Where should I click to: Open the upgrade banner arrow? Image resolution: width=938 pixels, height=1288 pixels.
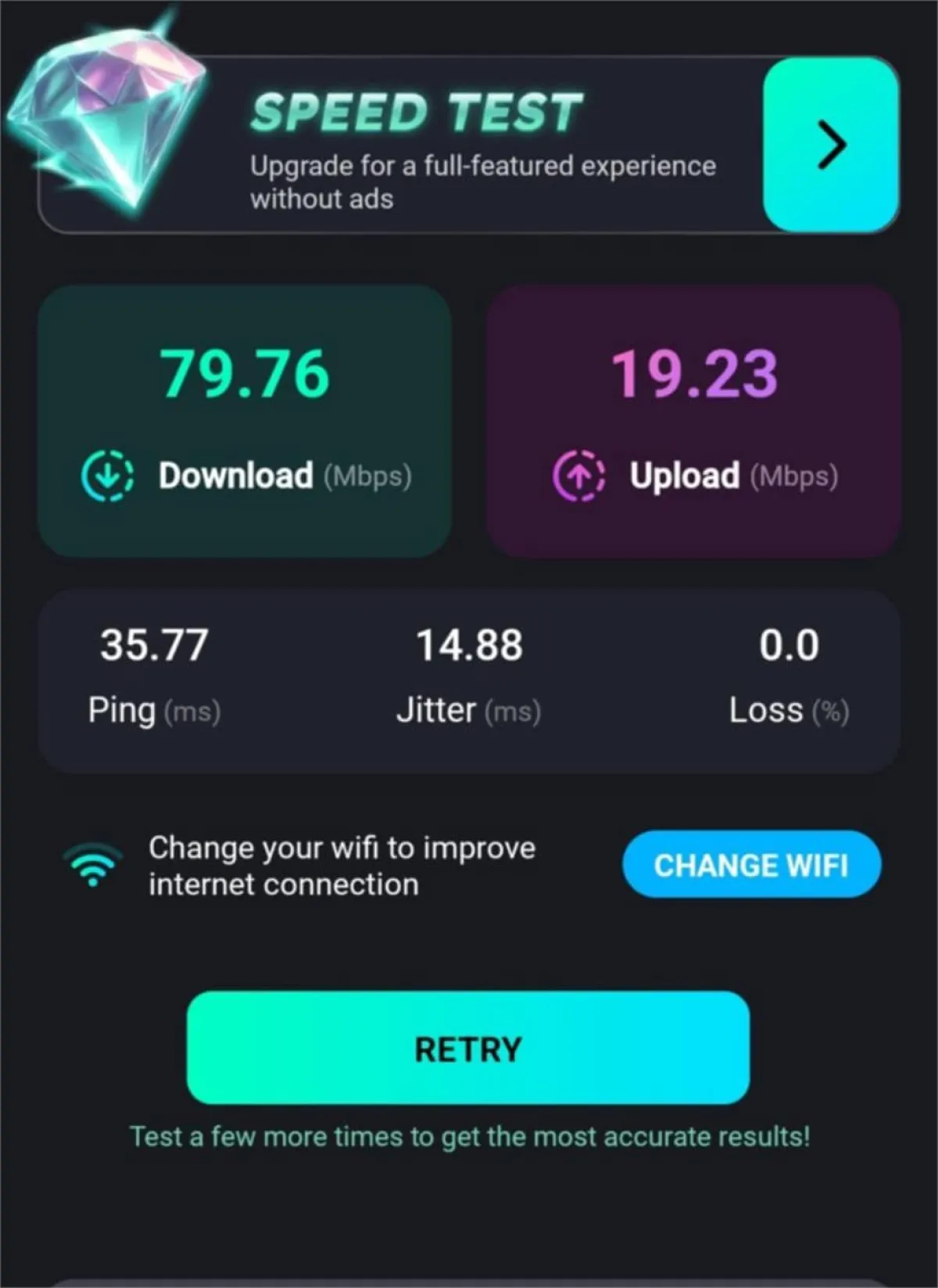(830, 145)
